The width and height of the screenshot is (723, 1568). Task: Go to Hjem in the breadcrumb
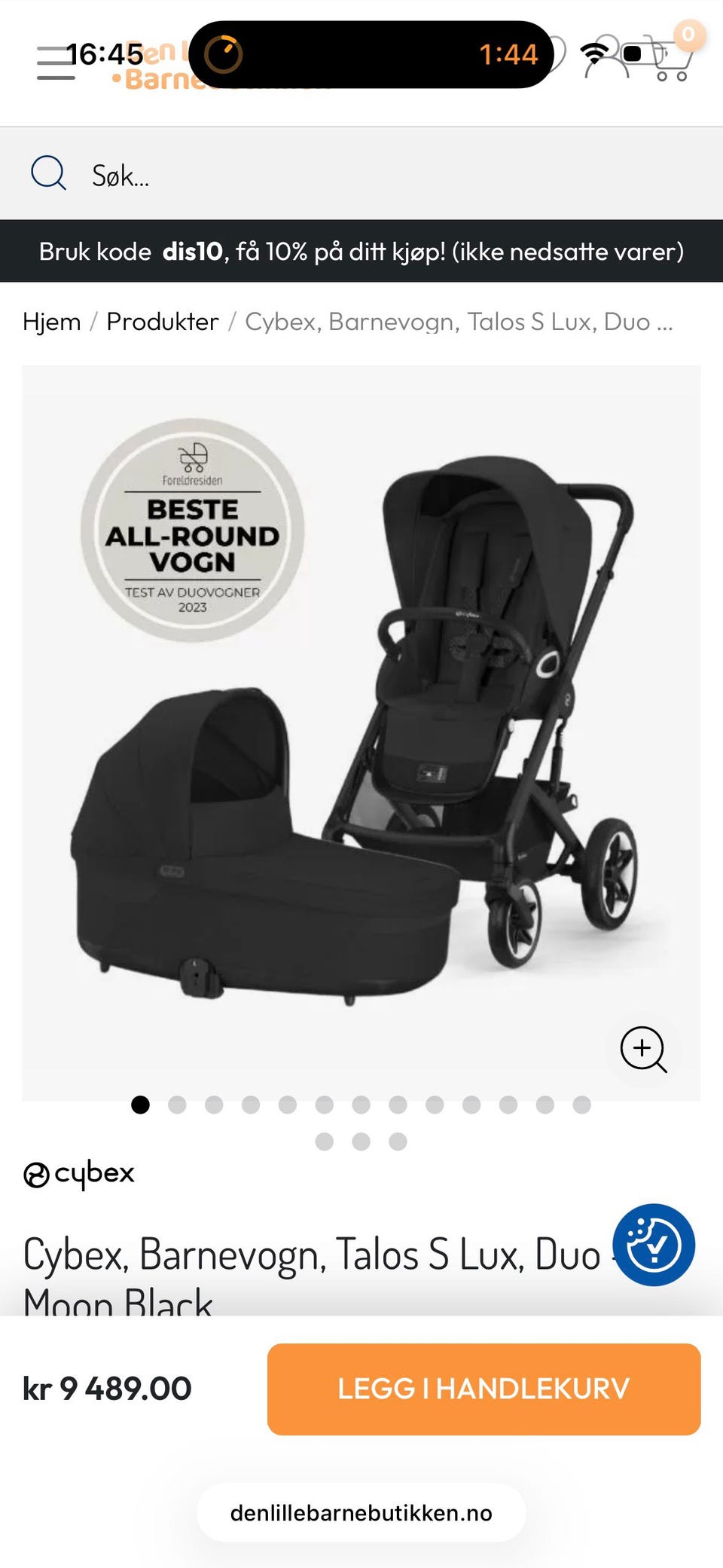pos(51,322)
